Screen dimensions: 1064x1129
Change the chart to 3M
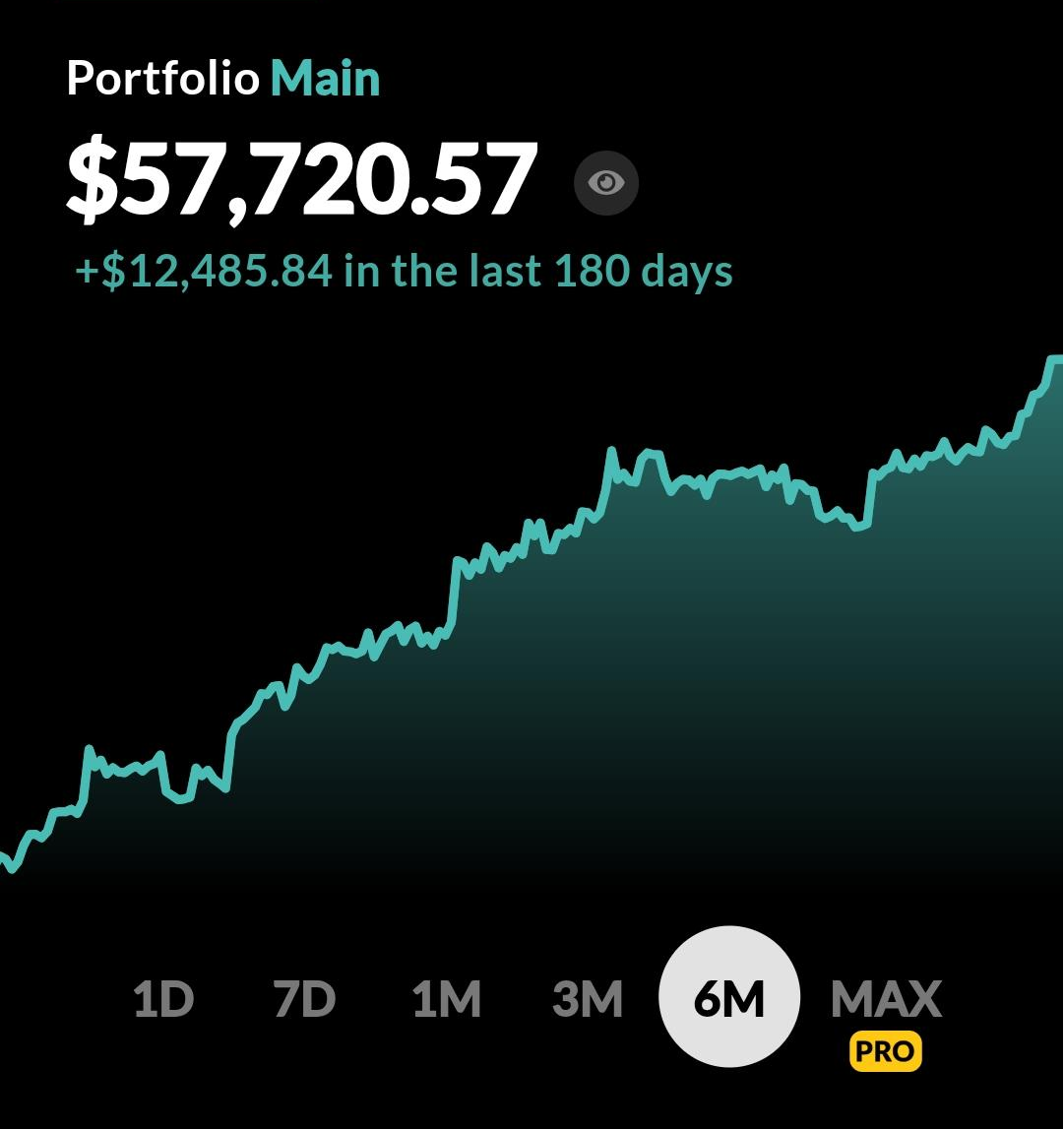click(588, 1000)
